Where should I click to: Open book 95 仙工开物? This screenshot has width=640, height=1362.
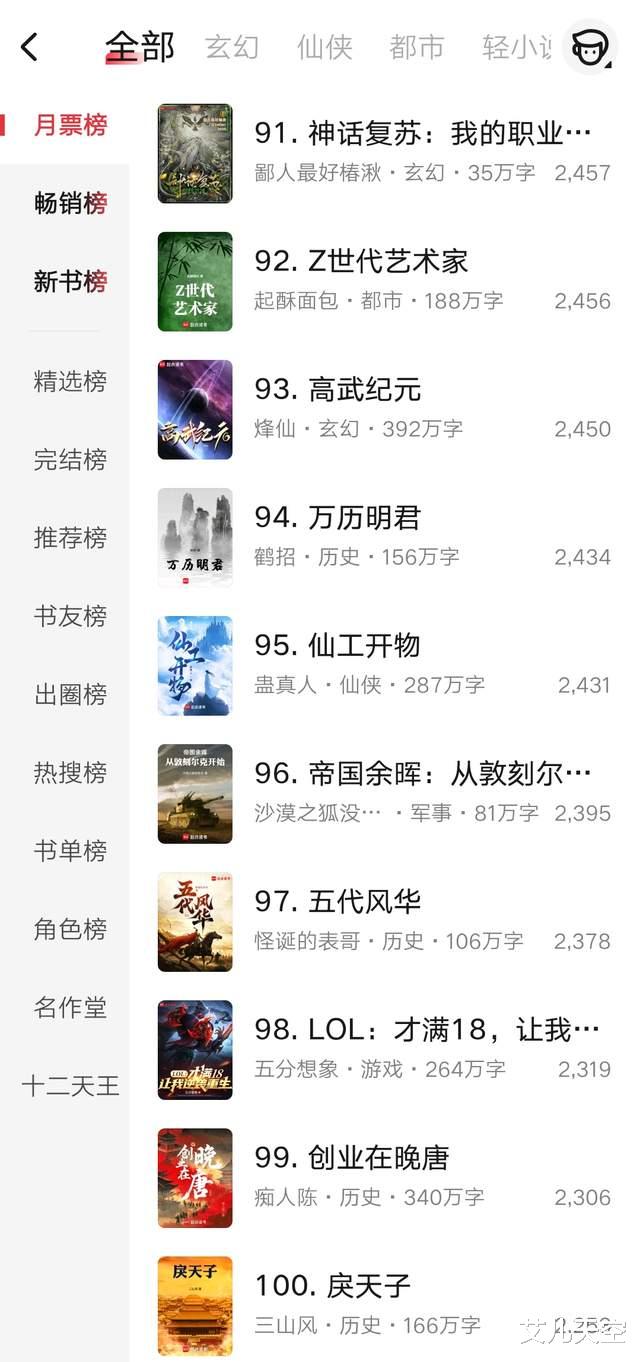pyautogui.click(x=337, y=646)
